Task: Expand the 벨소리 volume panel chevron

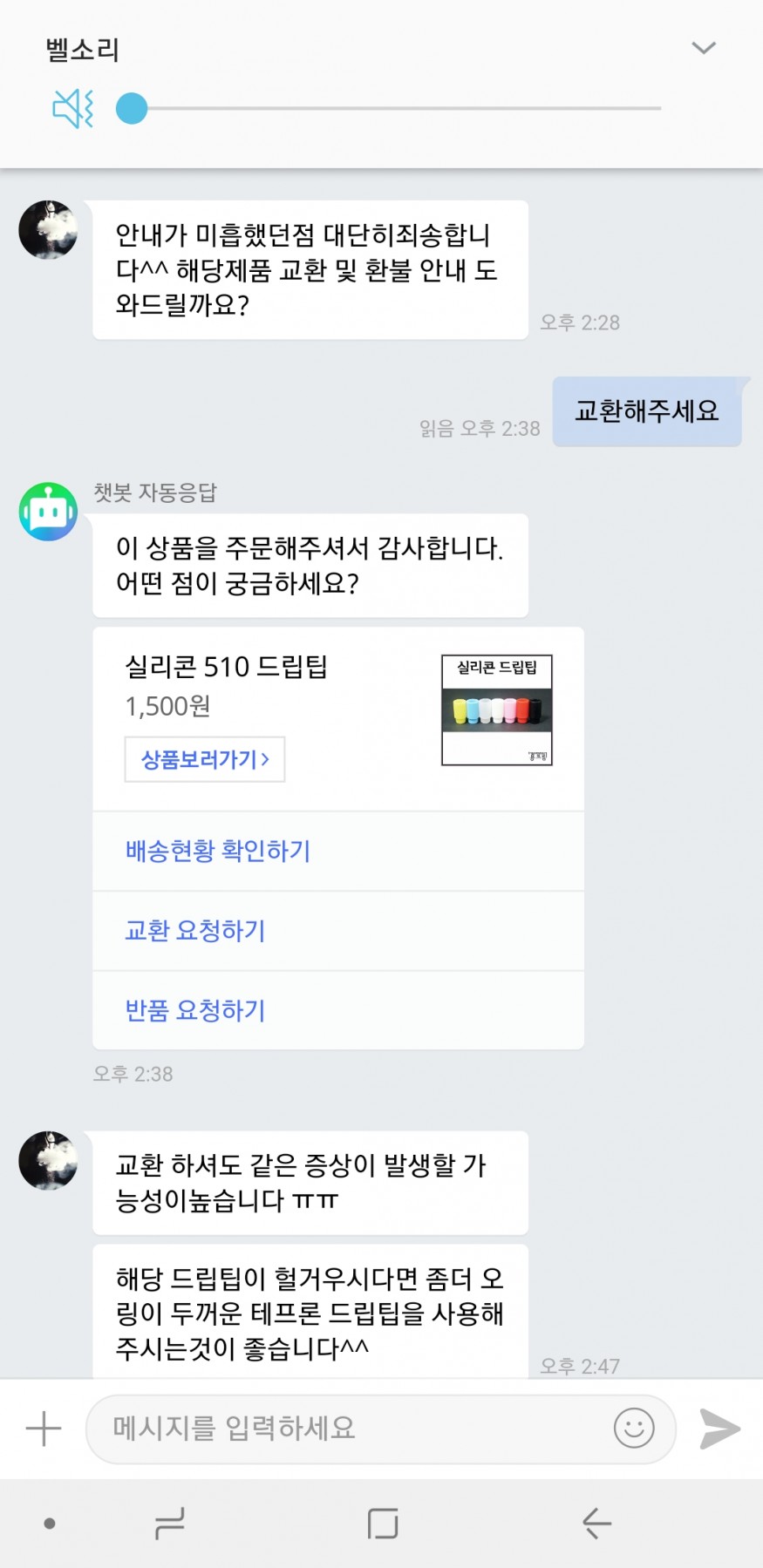Action: pos(703,48)
